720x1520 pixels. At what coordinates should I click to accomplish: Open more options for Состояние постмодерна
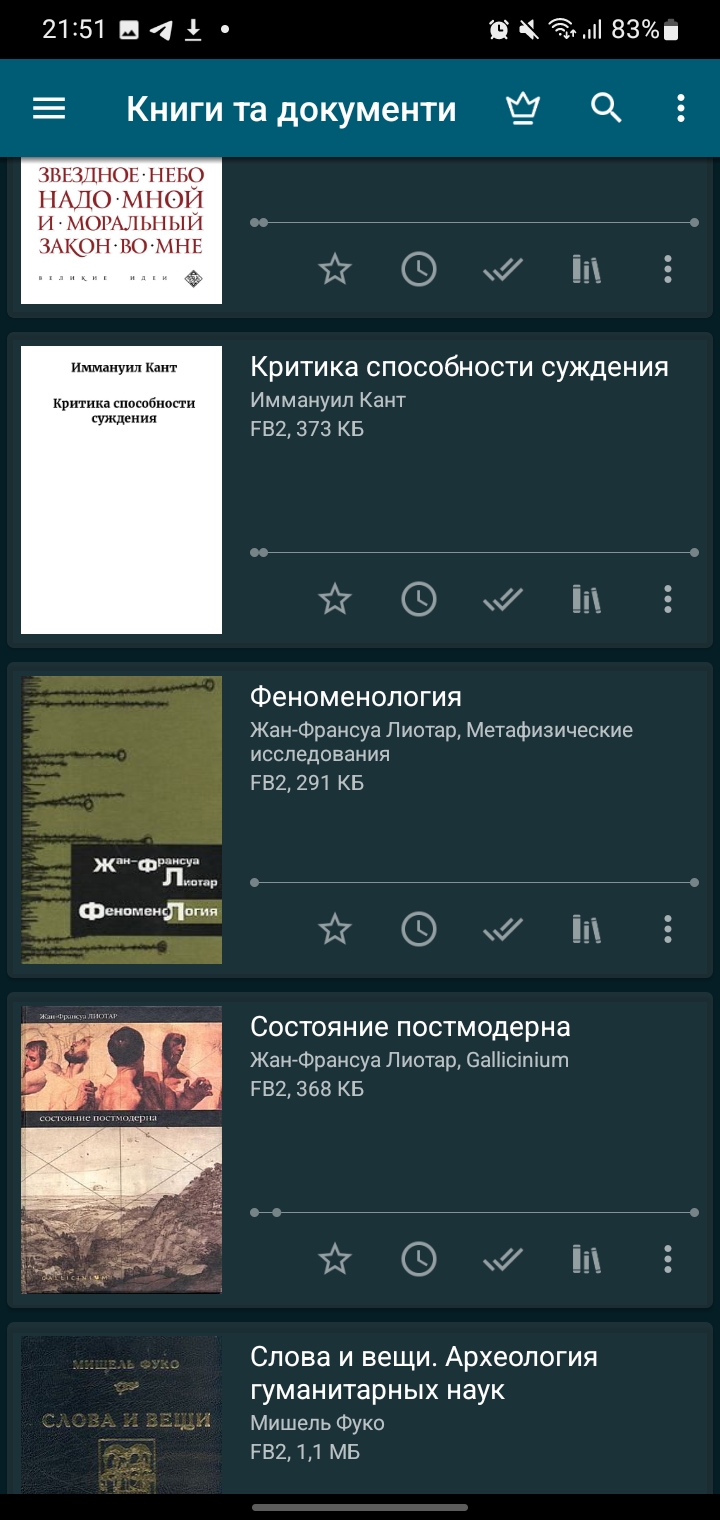[668, 1259]
